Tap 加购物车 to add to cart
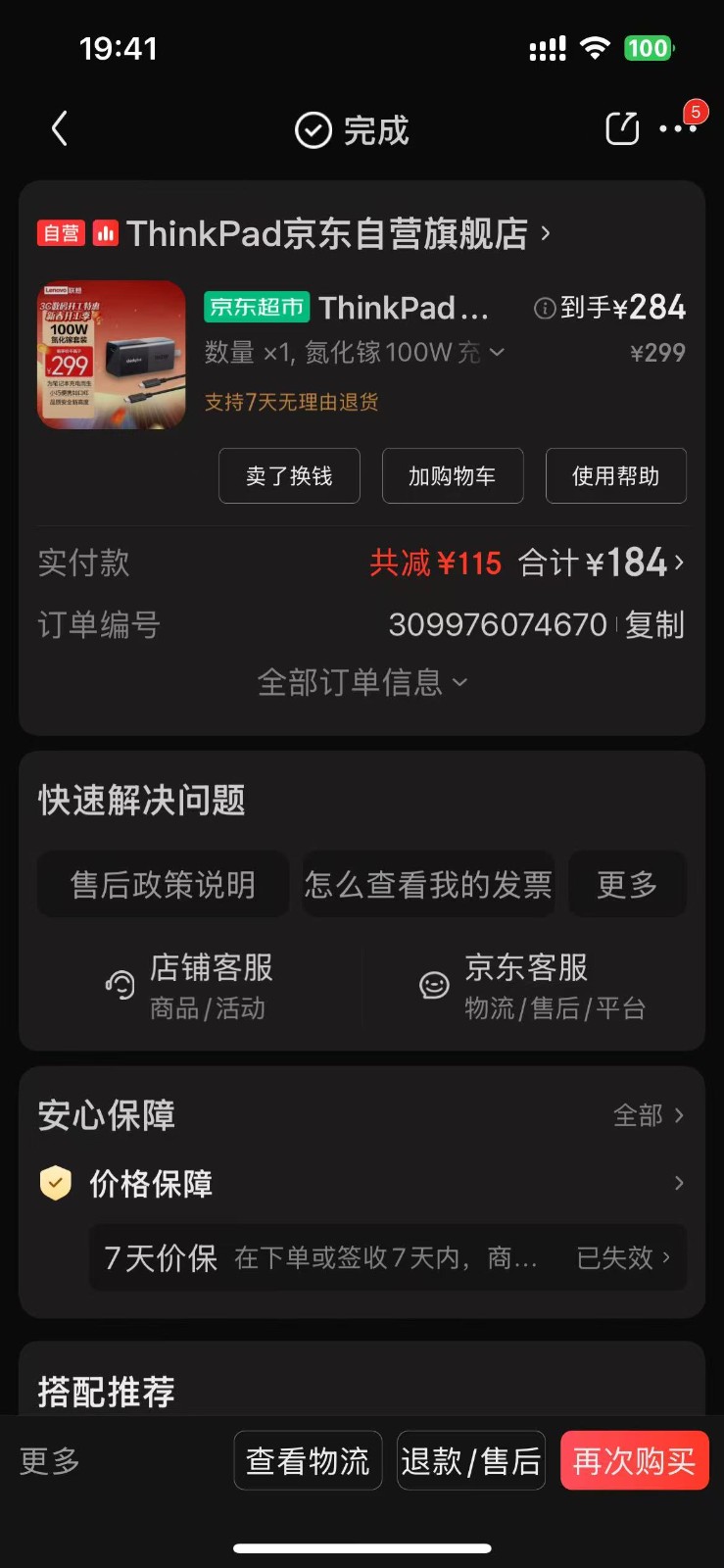 point(452,476)
